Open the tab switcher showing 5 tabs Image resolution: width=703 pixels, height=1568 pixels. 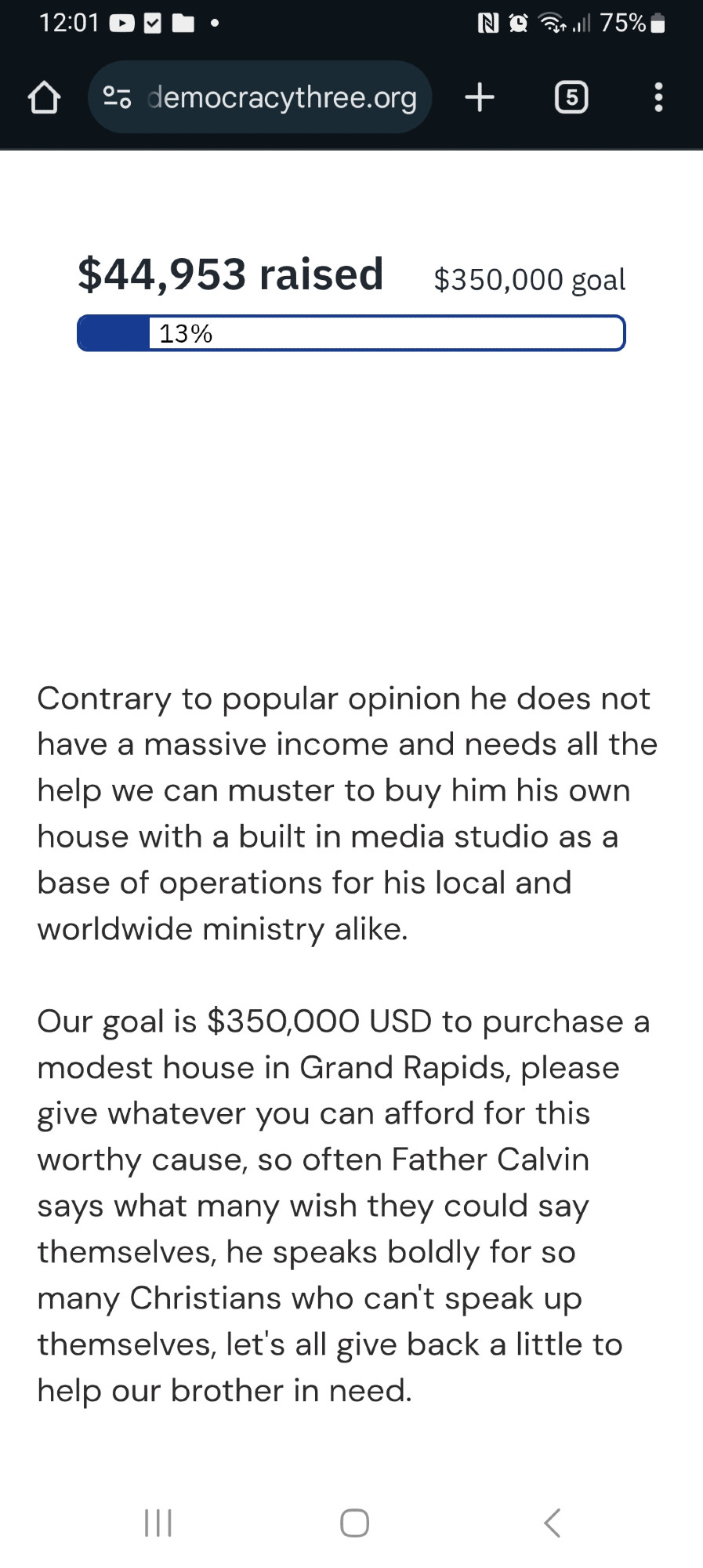coord(571,97)
